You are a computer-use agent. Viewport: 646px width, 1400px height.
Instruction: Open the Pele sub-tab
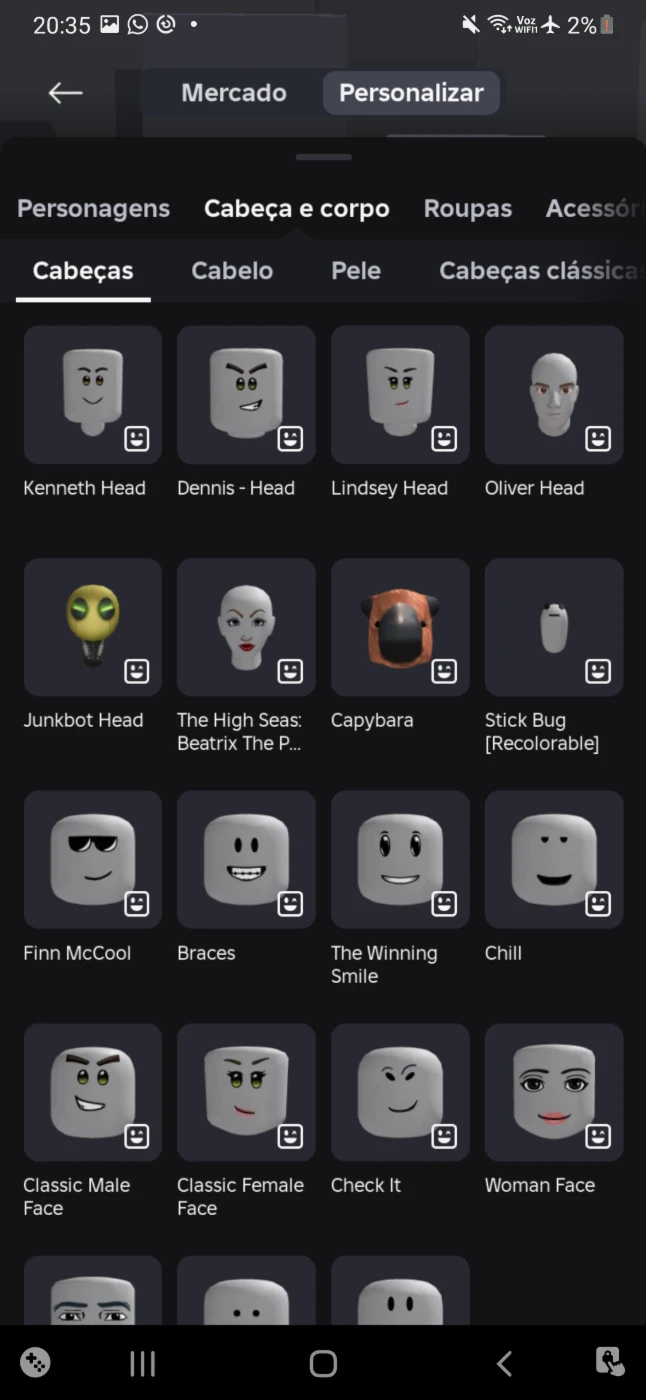(356, 270)
